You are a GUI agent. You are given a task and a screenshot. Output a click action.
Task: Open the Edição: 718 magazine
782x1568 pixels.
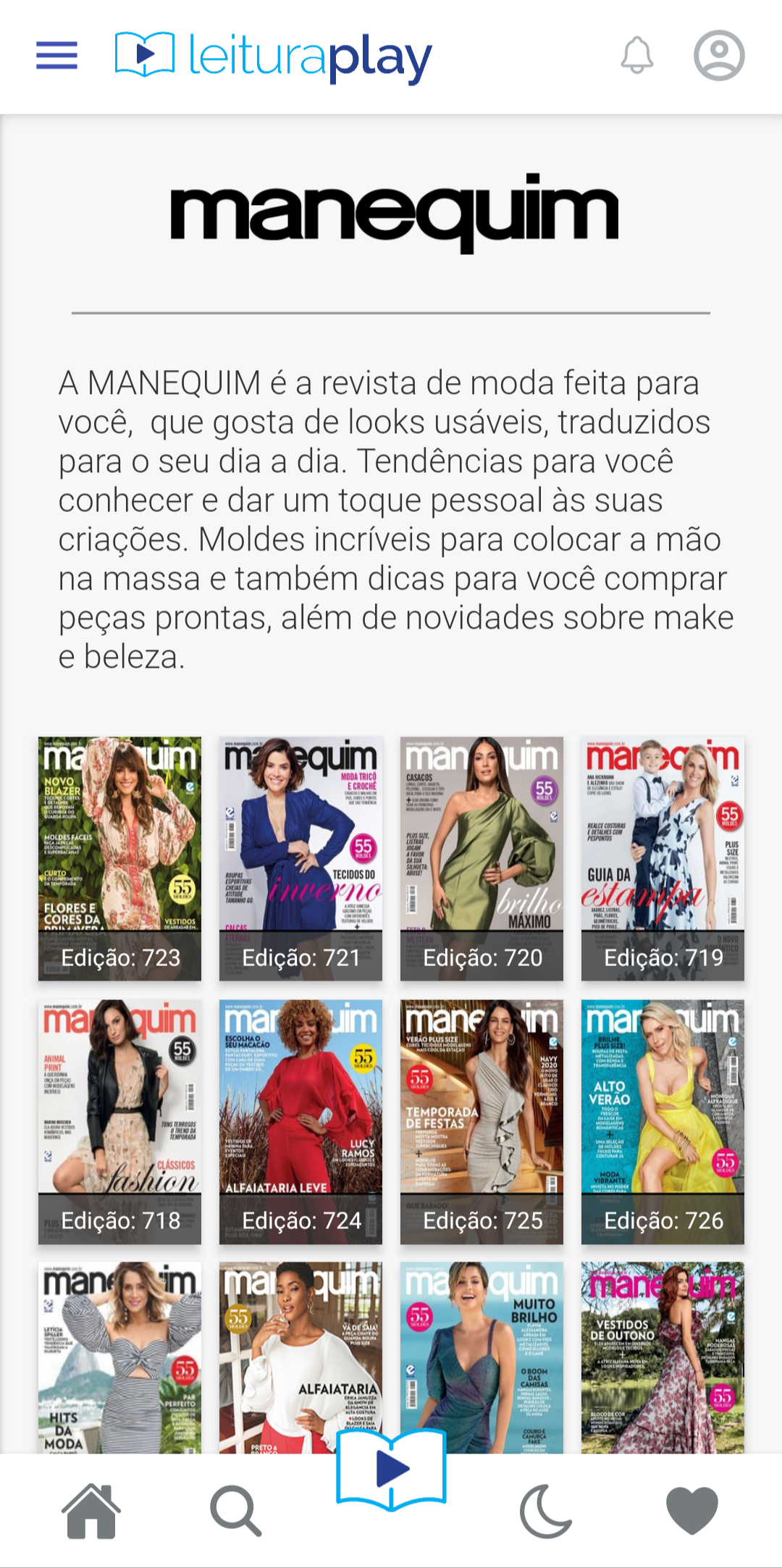[119, 1121]
